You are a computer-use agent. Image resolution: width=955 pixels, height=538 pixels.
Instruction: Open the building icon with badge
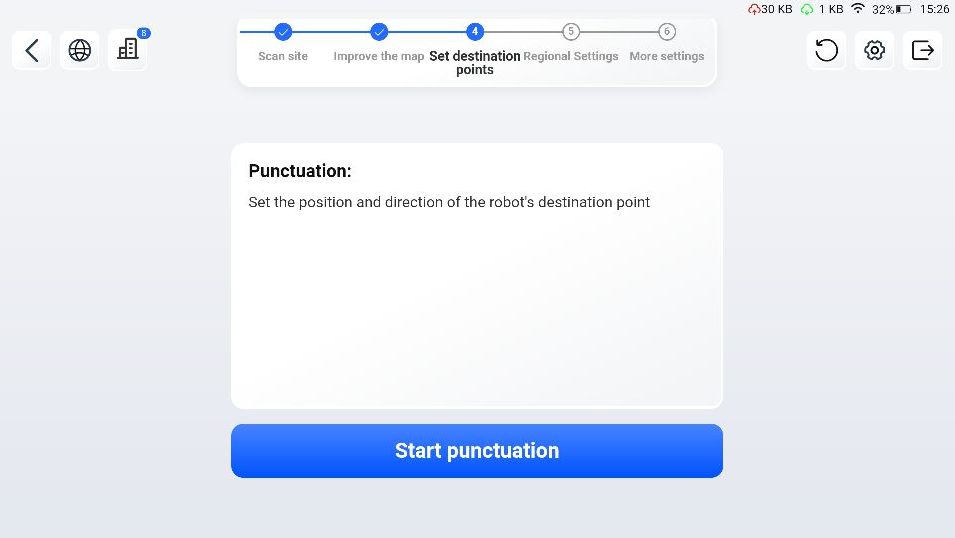[x=128, y=50]
